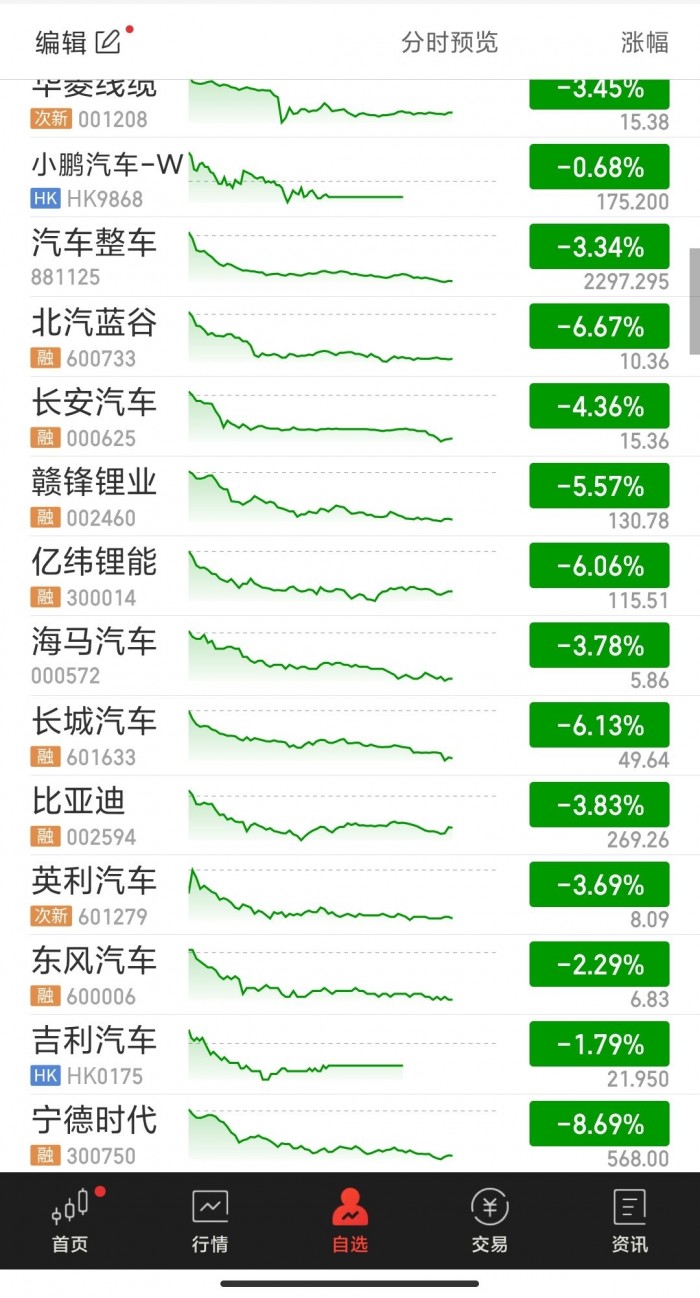This screenshot has height=1298, width=700.
Task: Open the 英利汽车 stock row
Action: tap(95, 895)
